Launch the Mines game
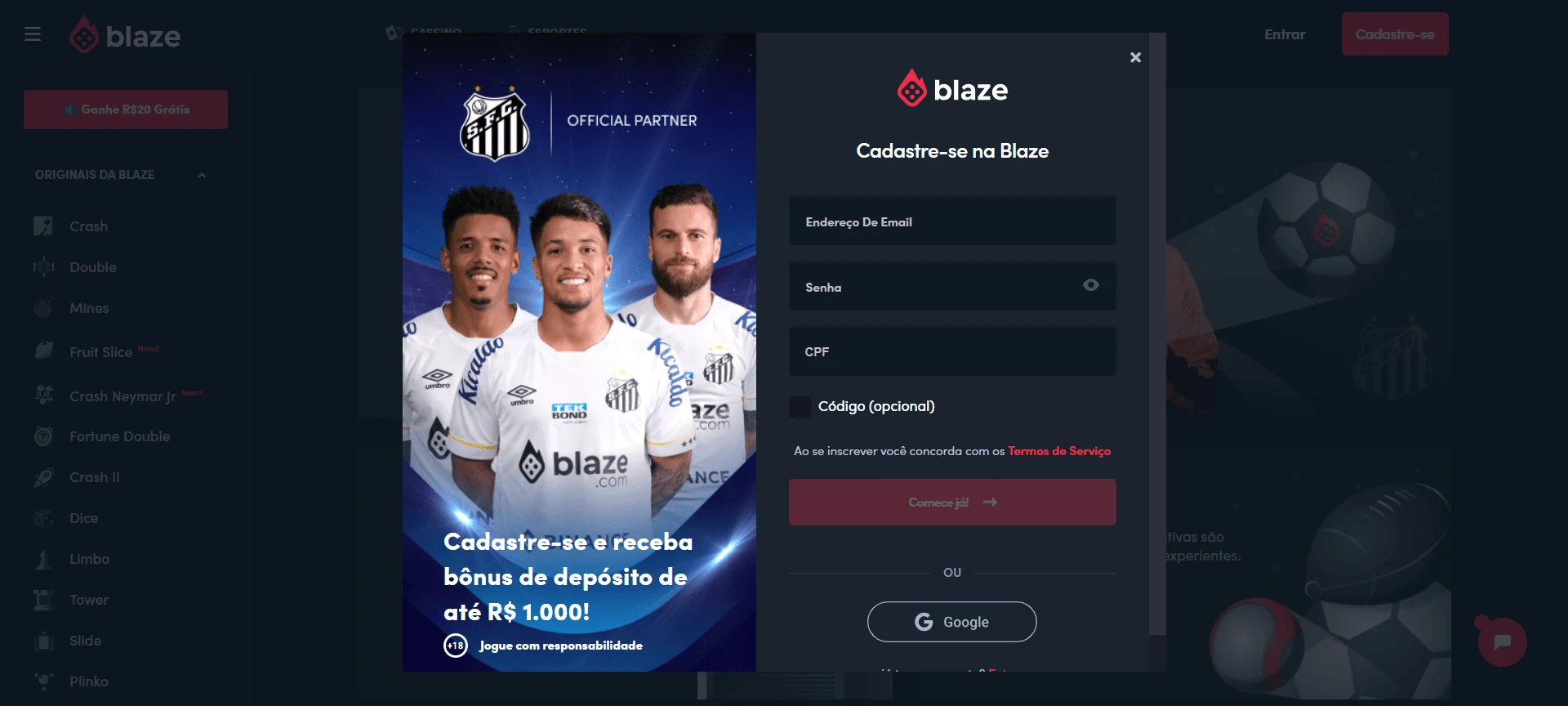 [89, 308]
